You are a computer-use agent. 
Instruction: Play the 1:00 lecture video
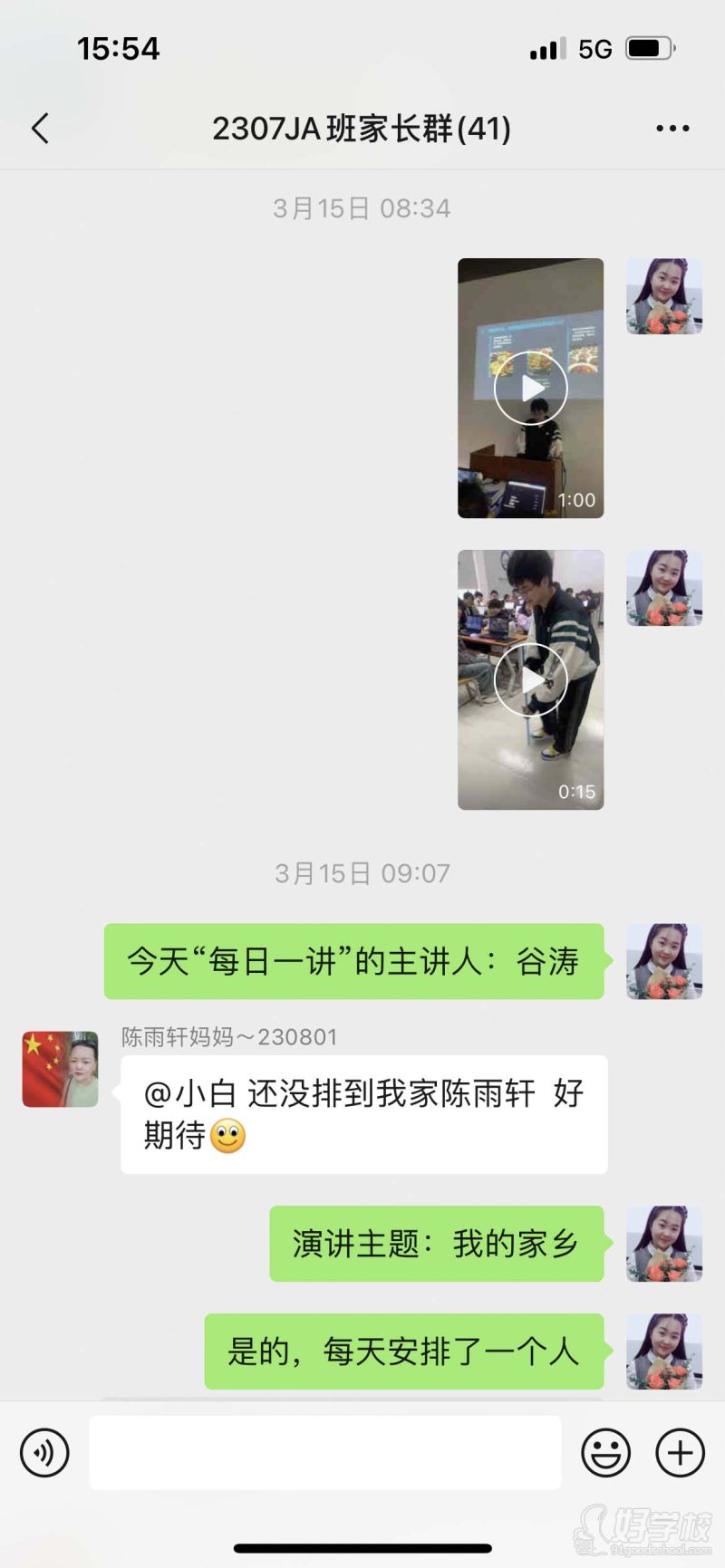[x=530, y=388]
